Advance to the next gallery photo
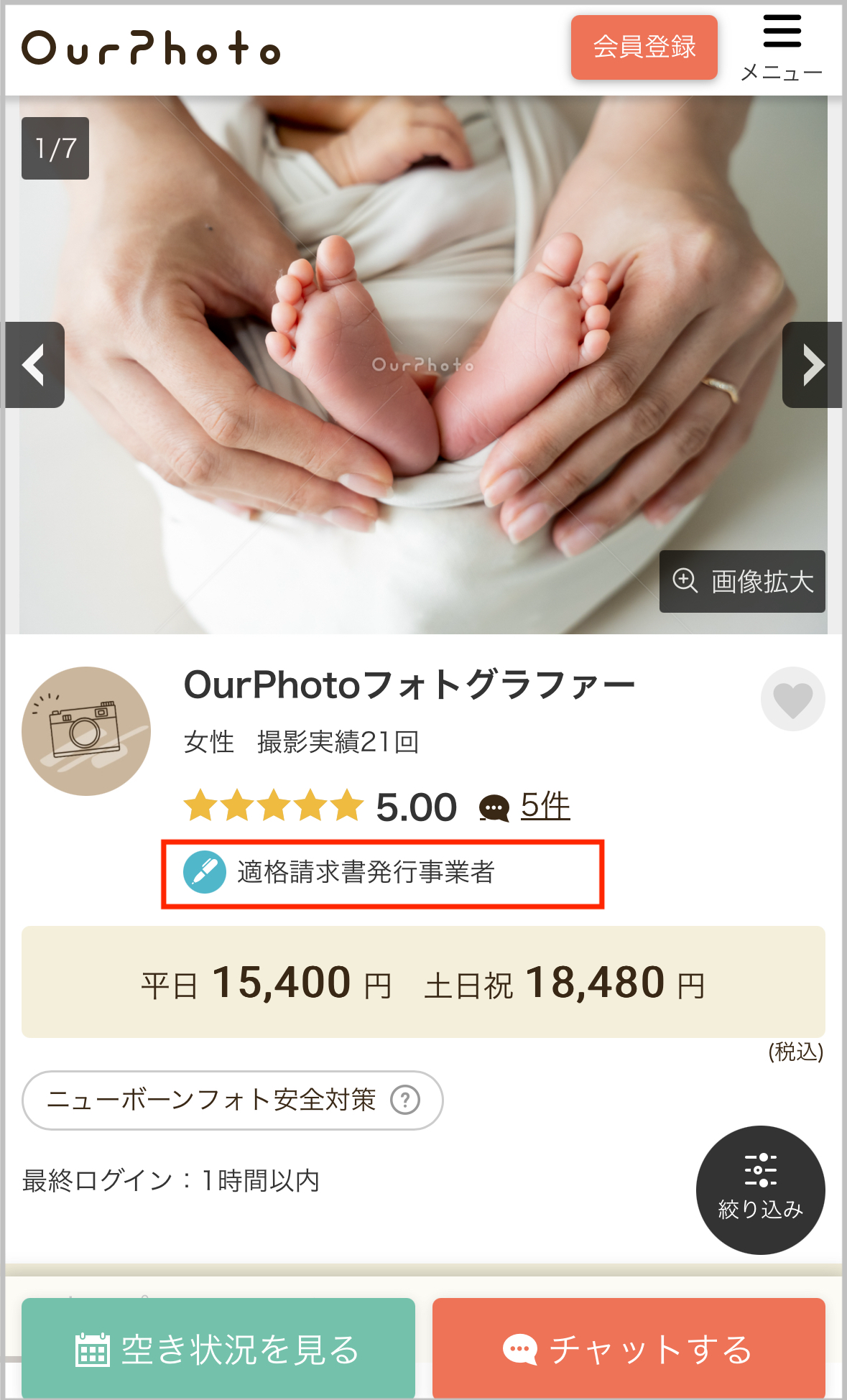847x1400 pixels. (812, 365)
